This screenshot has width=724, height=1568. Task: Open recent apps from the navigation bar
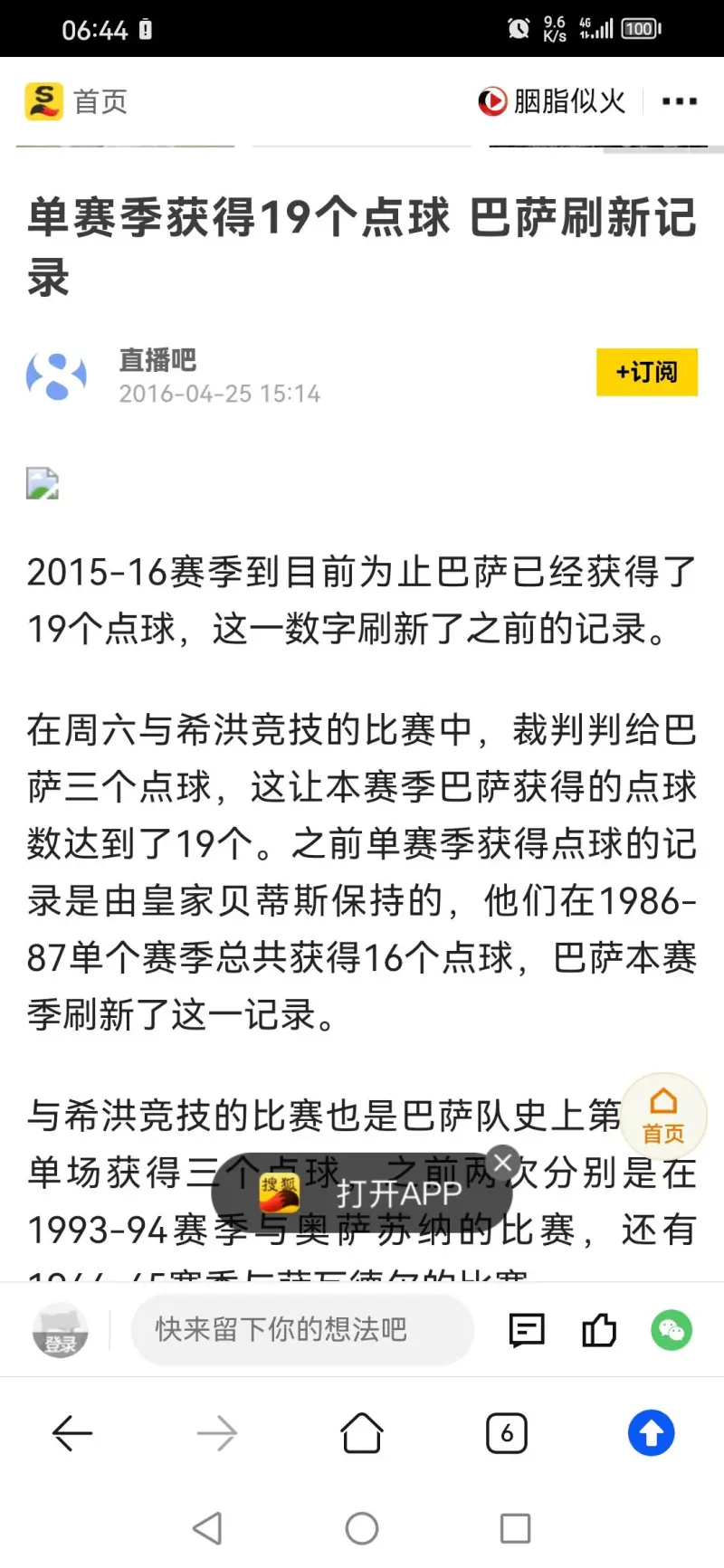[x=515, y=1528]
